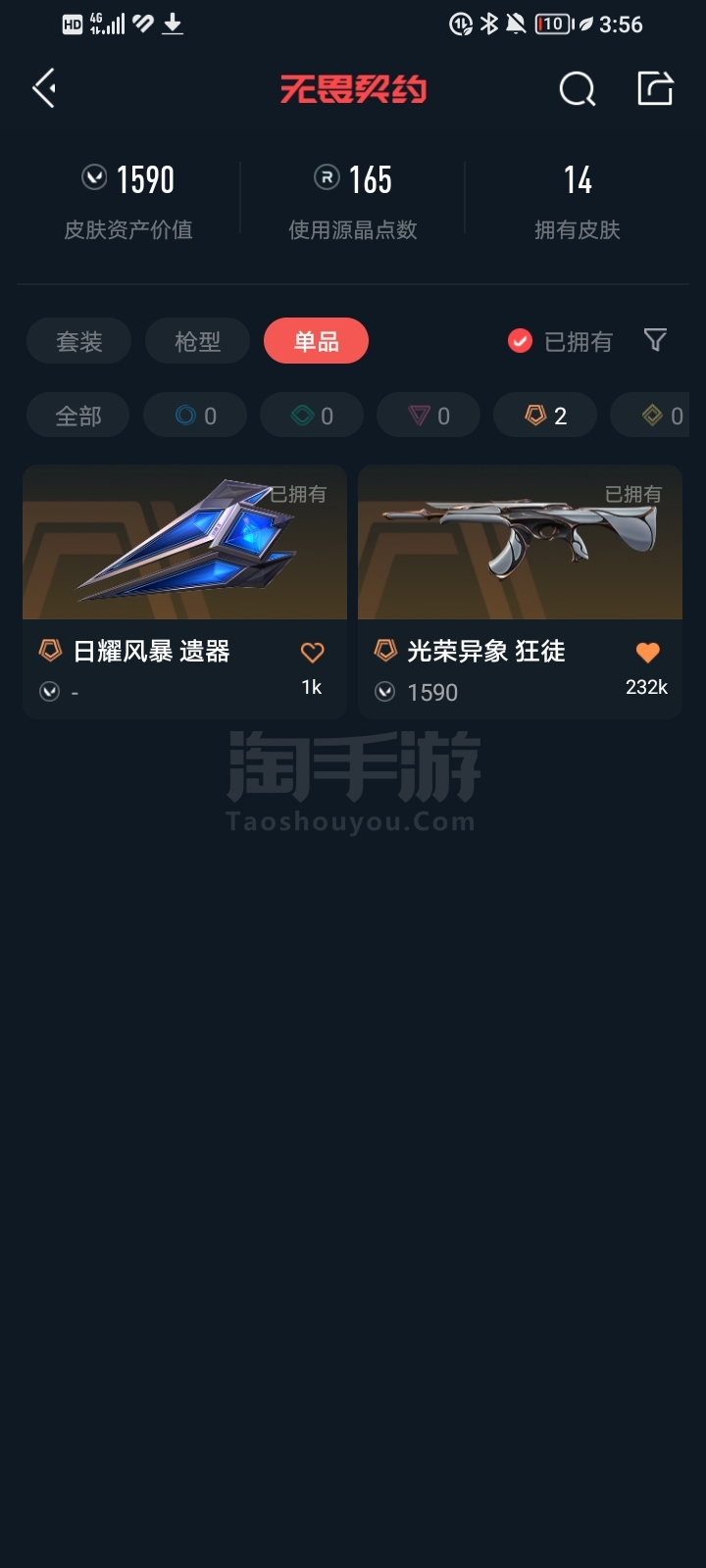
Task: Open the filter funnel icon
Action: [x=655, y=340]
